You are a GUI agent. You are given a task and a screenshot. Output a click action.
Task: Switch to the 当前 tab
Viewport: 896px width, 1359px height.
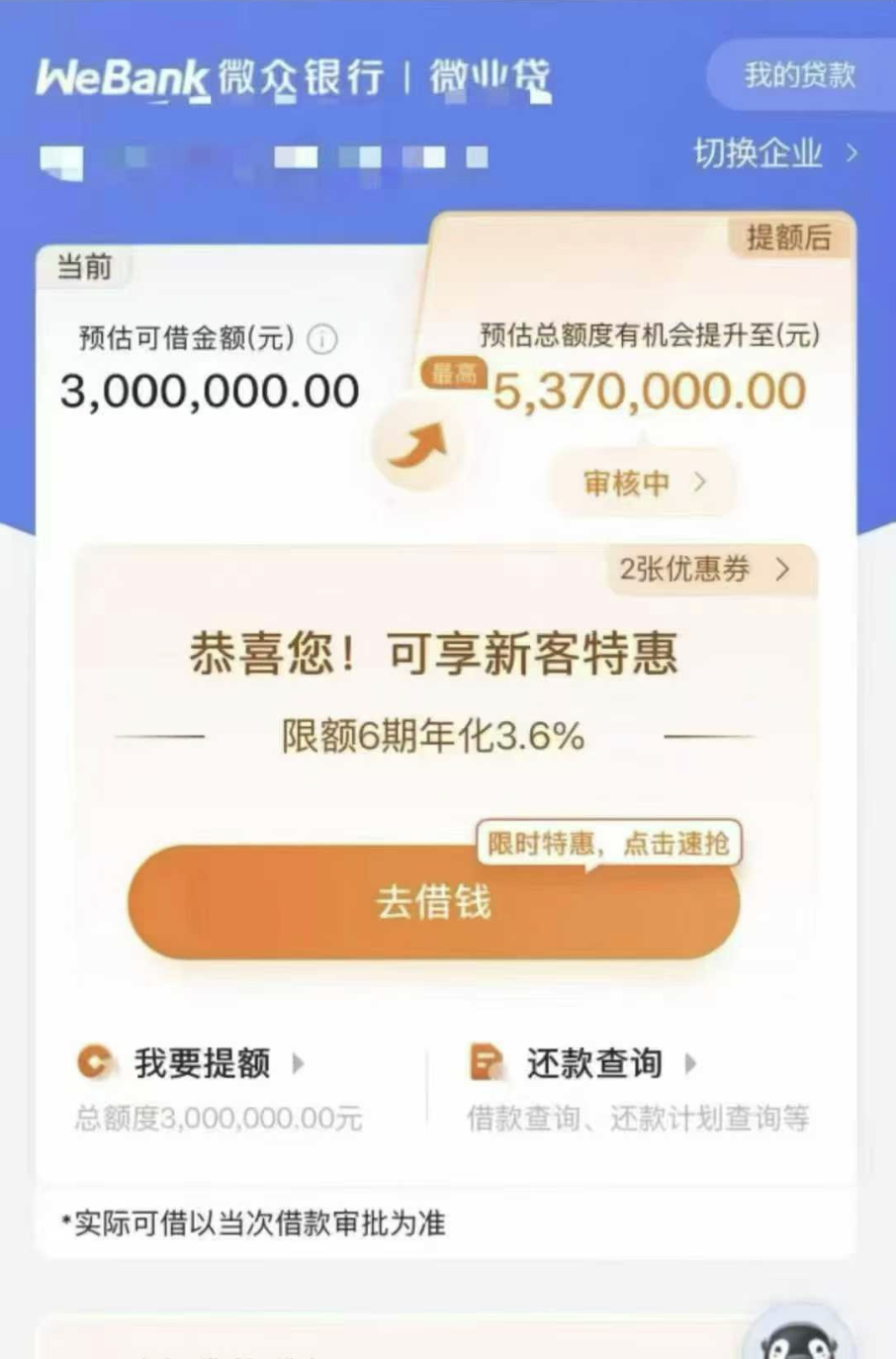[x=83, y=267]
